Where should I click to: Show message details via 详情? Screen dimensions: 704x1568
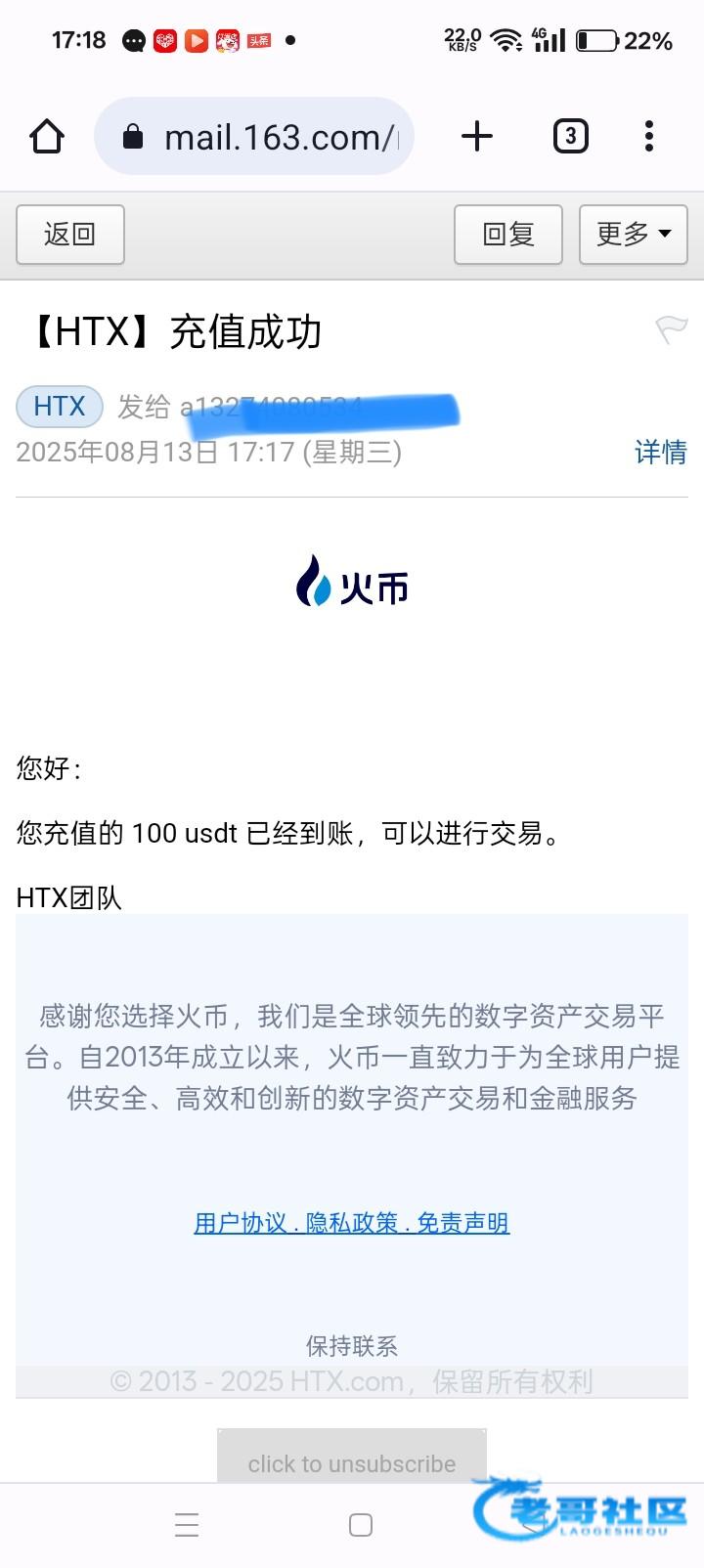660,452
